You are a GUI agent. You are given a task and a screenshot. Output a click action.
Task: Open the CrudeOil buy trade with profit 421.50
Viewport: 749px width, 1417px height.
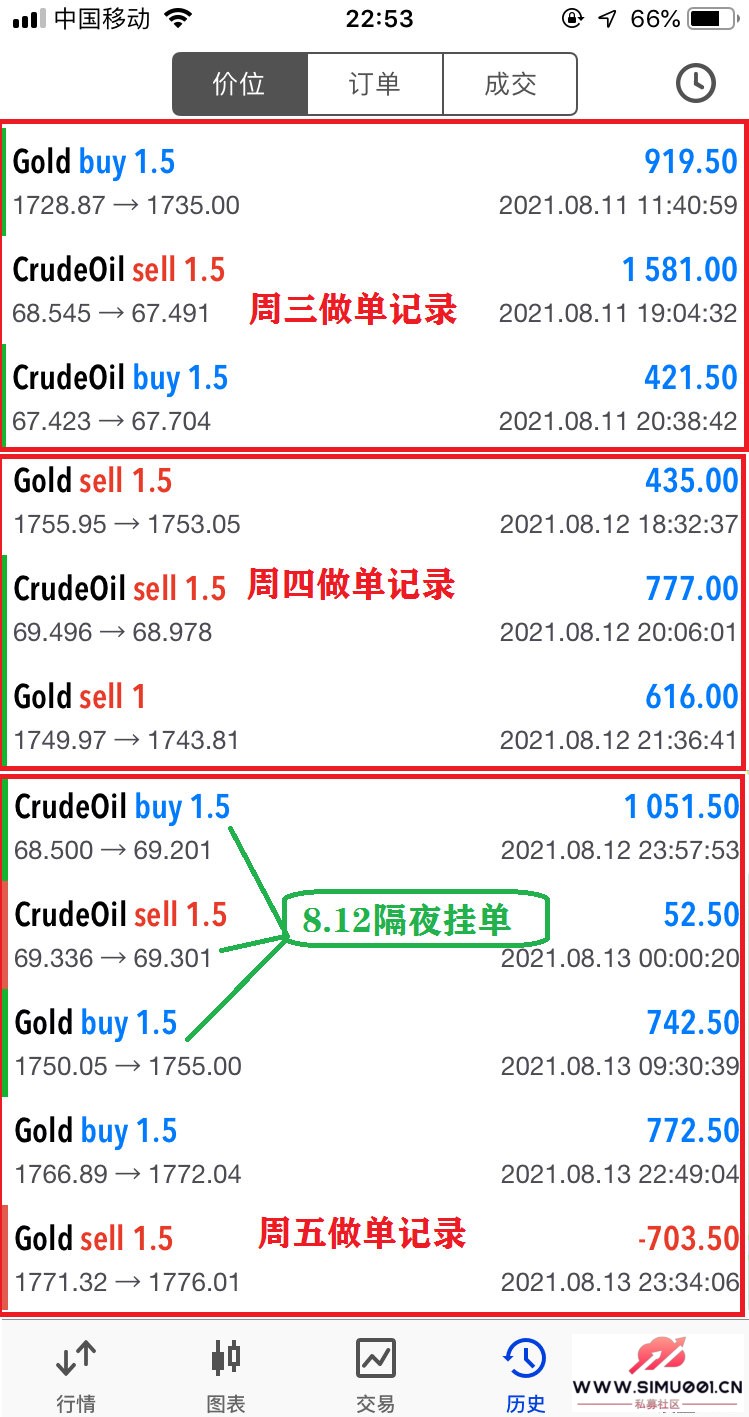click(x=375, y=398)
